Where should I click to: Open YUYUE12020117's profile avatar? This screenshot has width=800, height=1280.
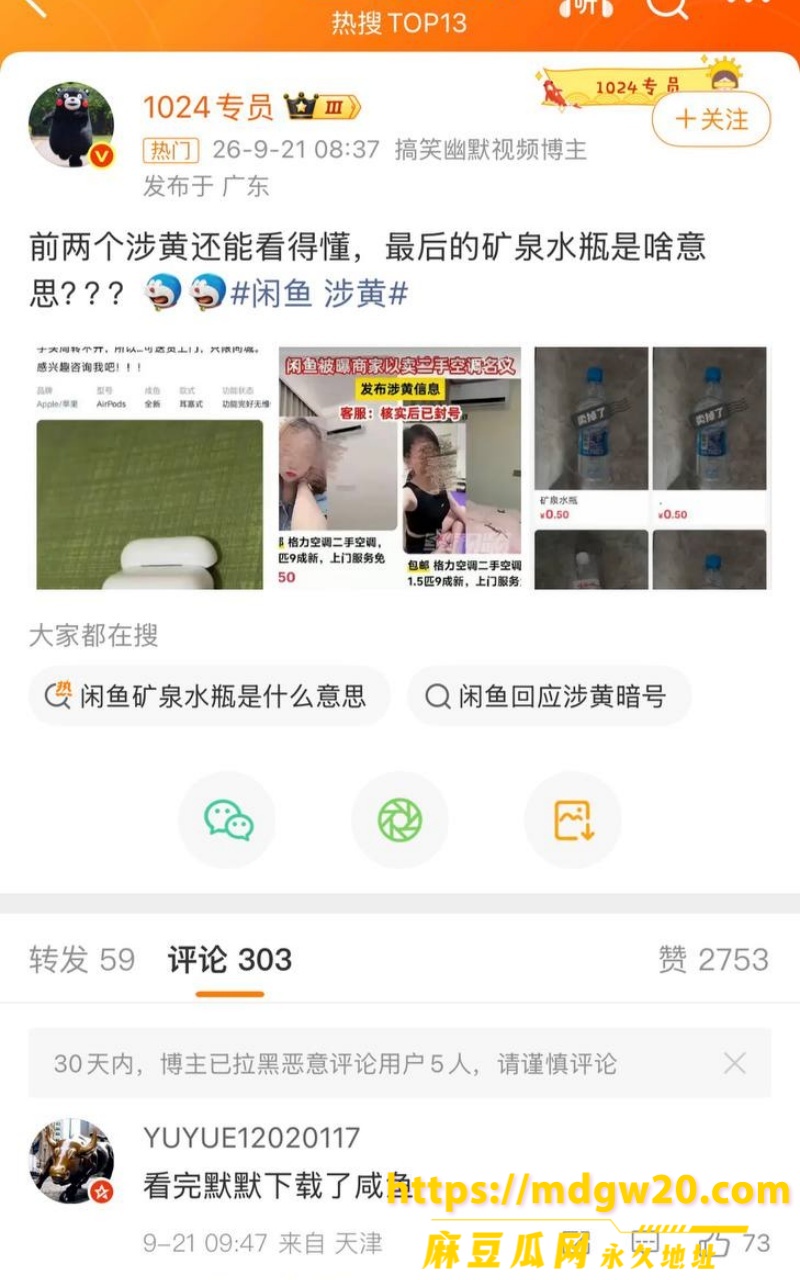pos(71,1161)
